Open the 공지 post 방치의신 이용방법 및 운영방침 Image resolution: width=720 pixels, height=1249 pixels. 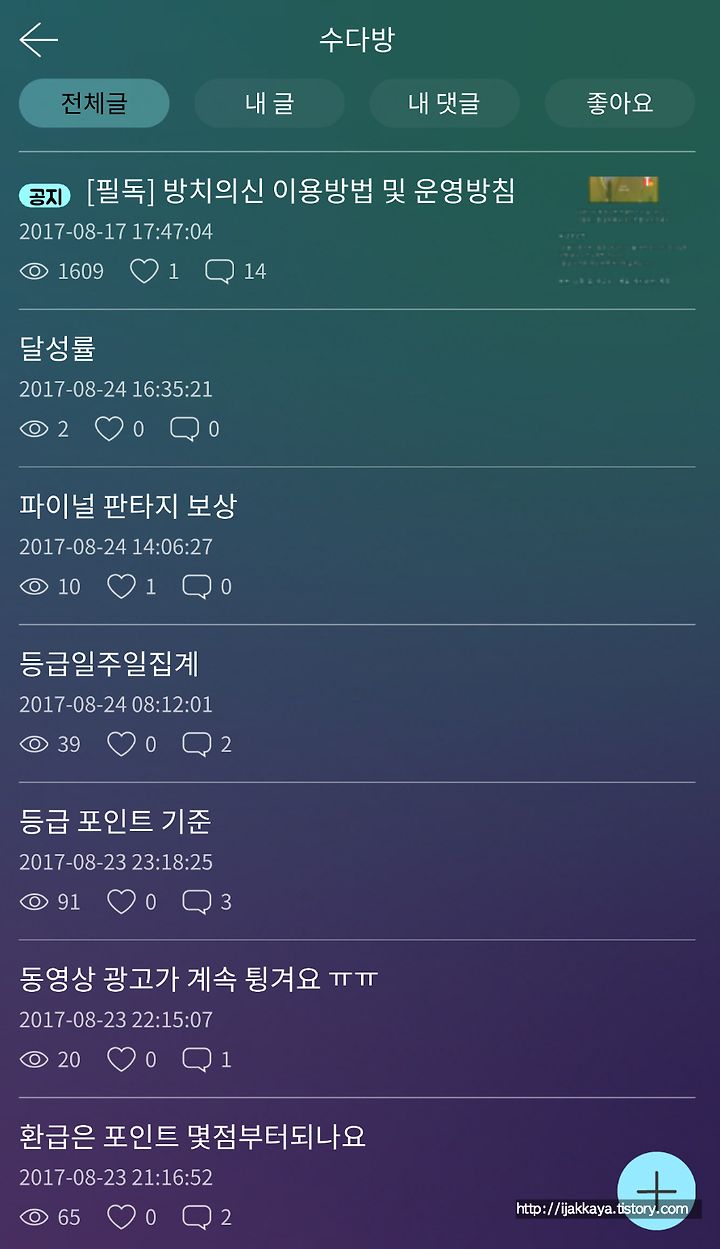(x=357, y=231)
